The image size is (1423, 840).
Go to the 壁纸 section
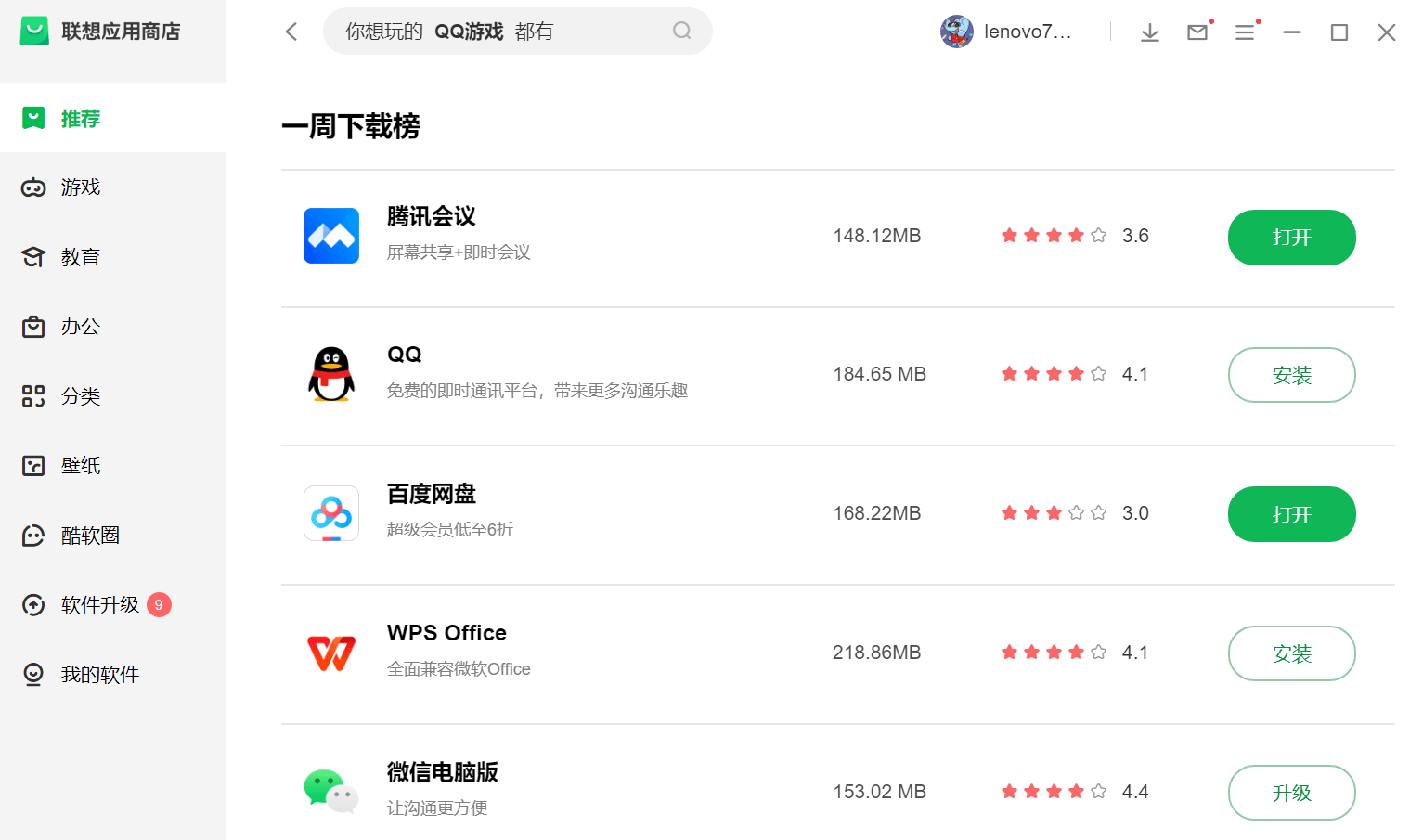80,466
